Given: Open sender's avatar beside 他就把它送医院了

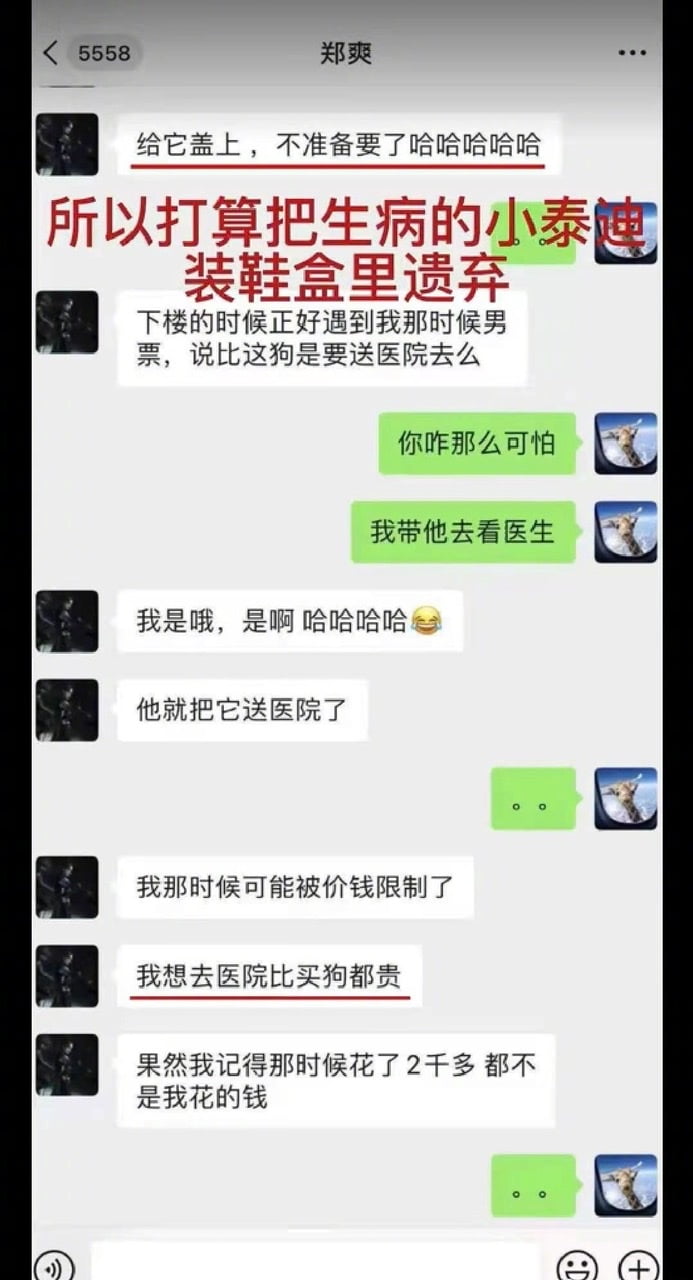Looking at the screenshot, I should 67,710.
